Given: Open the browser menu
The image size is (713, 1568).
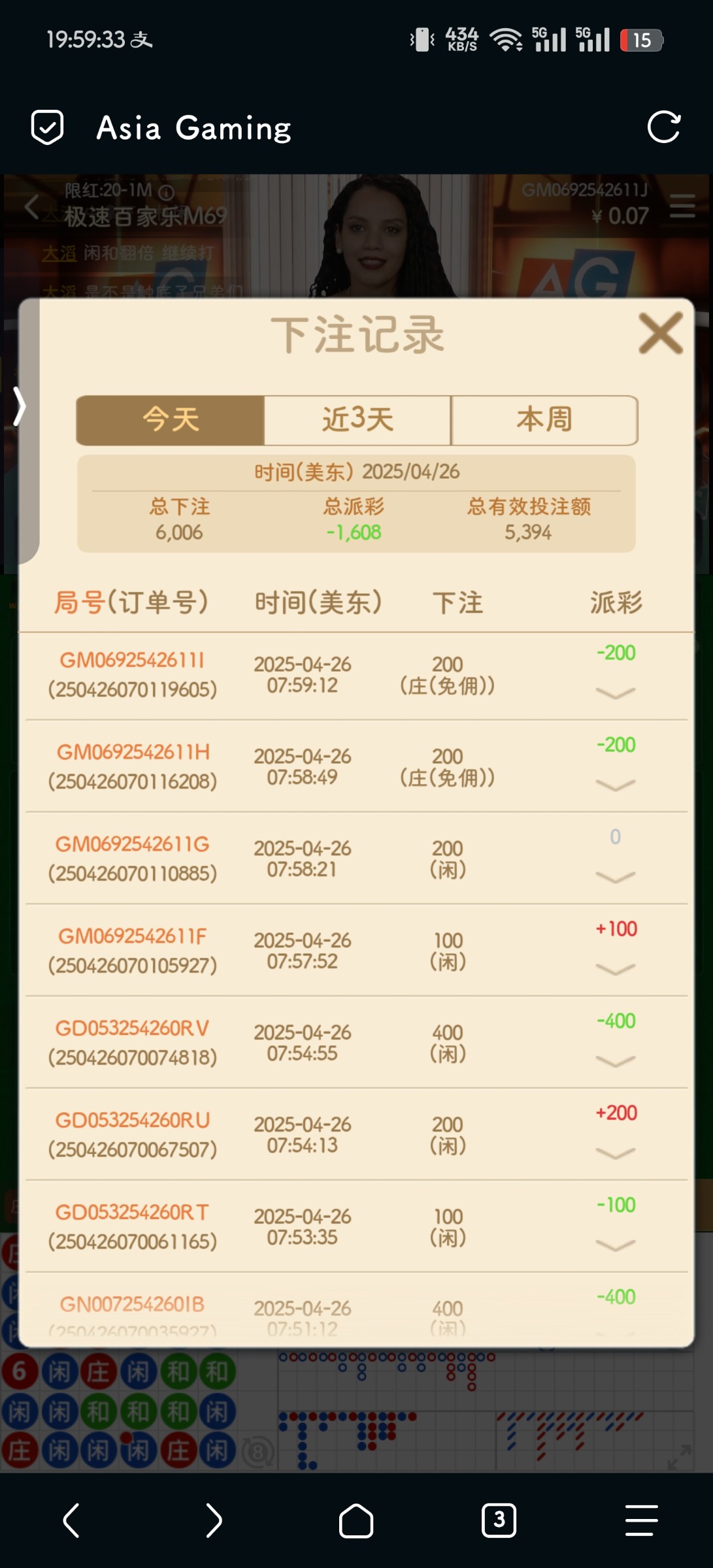Looking at the screenshot, I should pyautogui.click(x=641, y=1521).
